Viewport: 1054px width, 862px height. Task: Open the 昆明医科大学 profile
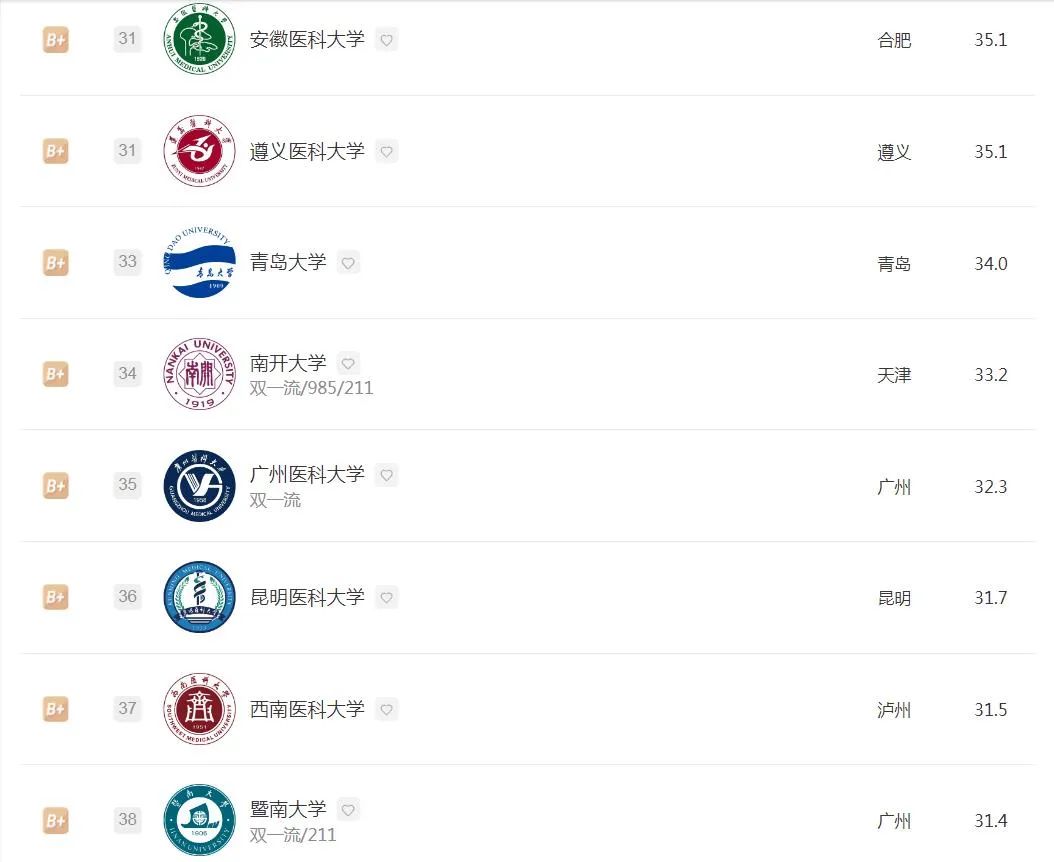(307, 598)
